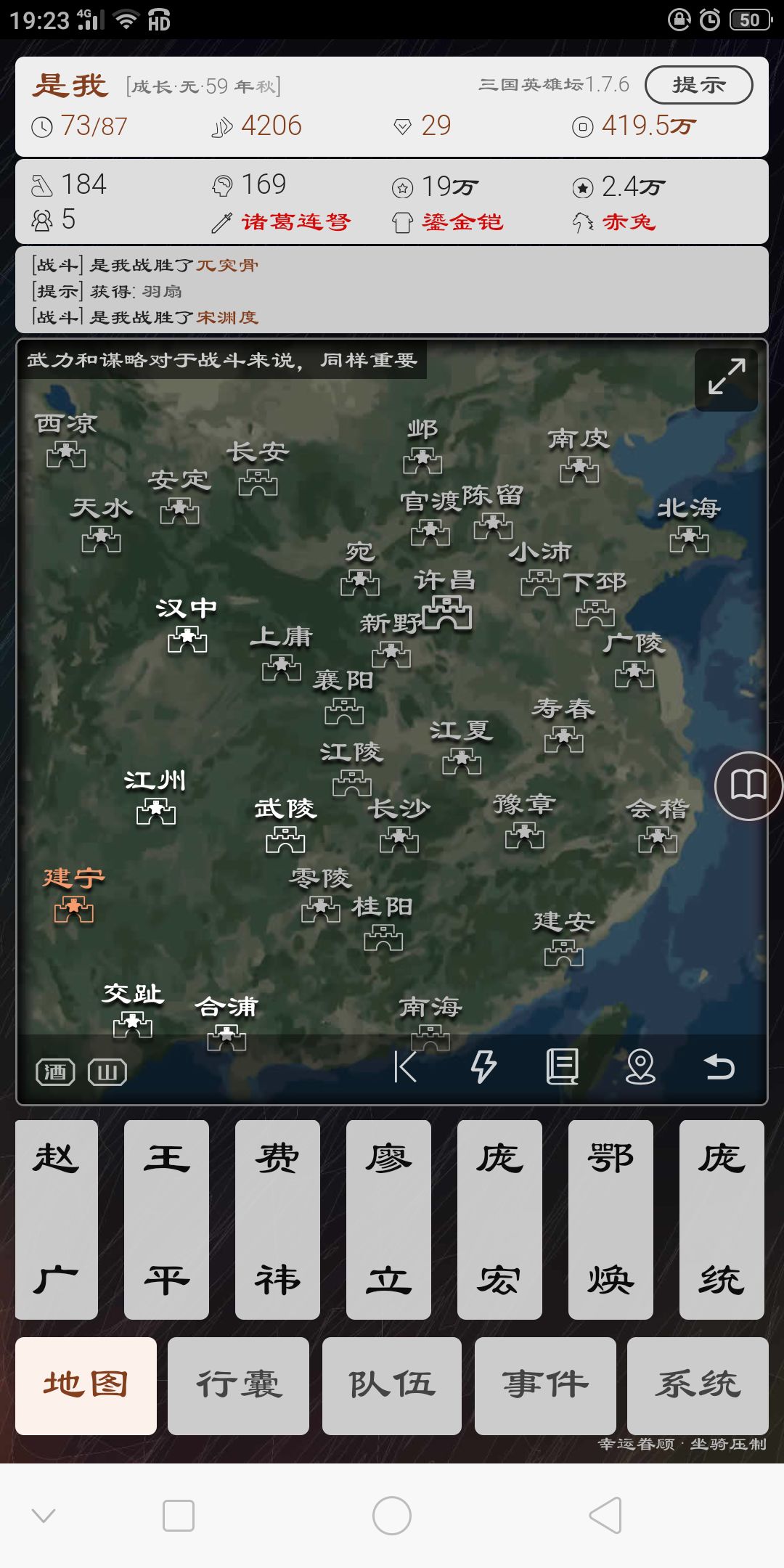This screenshot has width=784, height=1568.
Task: Tap the system back button
Action: tap(605, 1516)
